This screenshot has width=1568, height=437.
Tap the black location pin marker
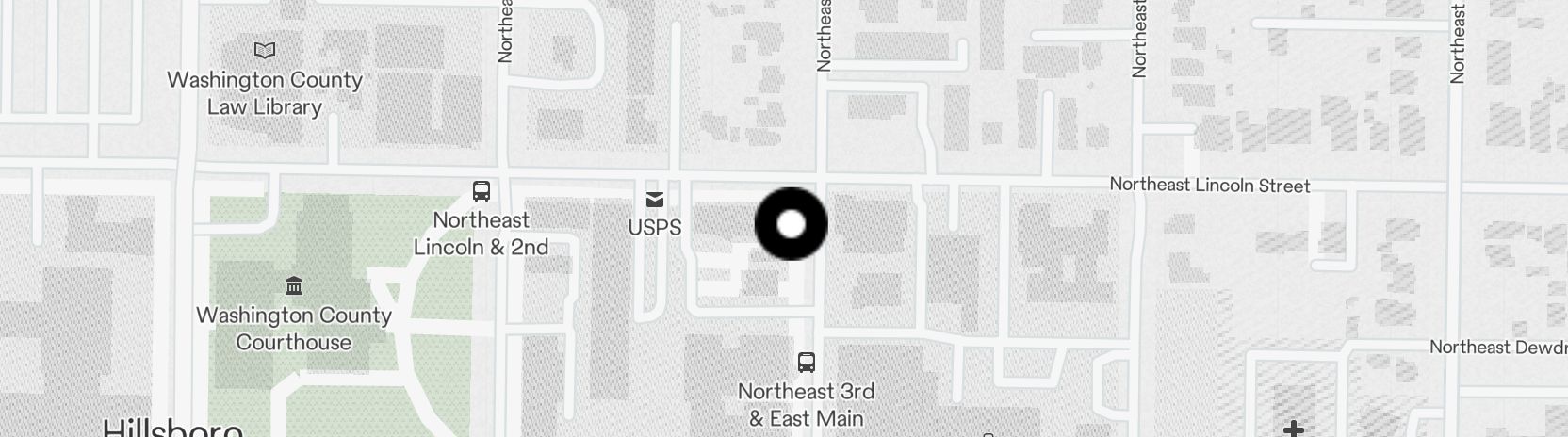pyautogui.click(x=792, y=224)
